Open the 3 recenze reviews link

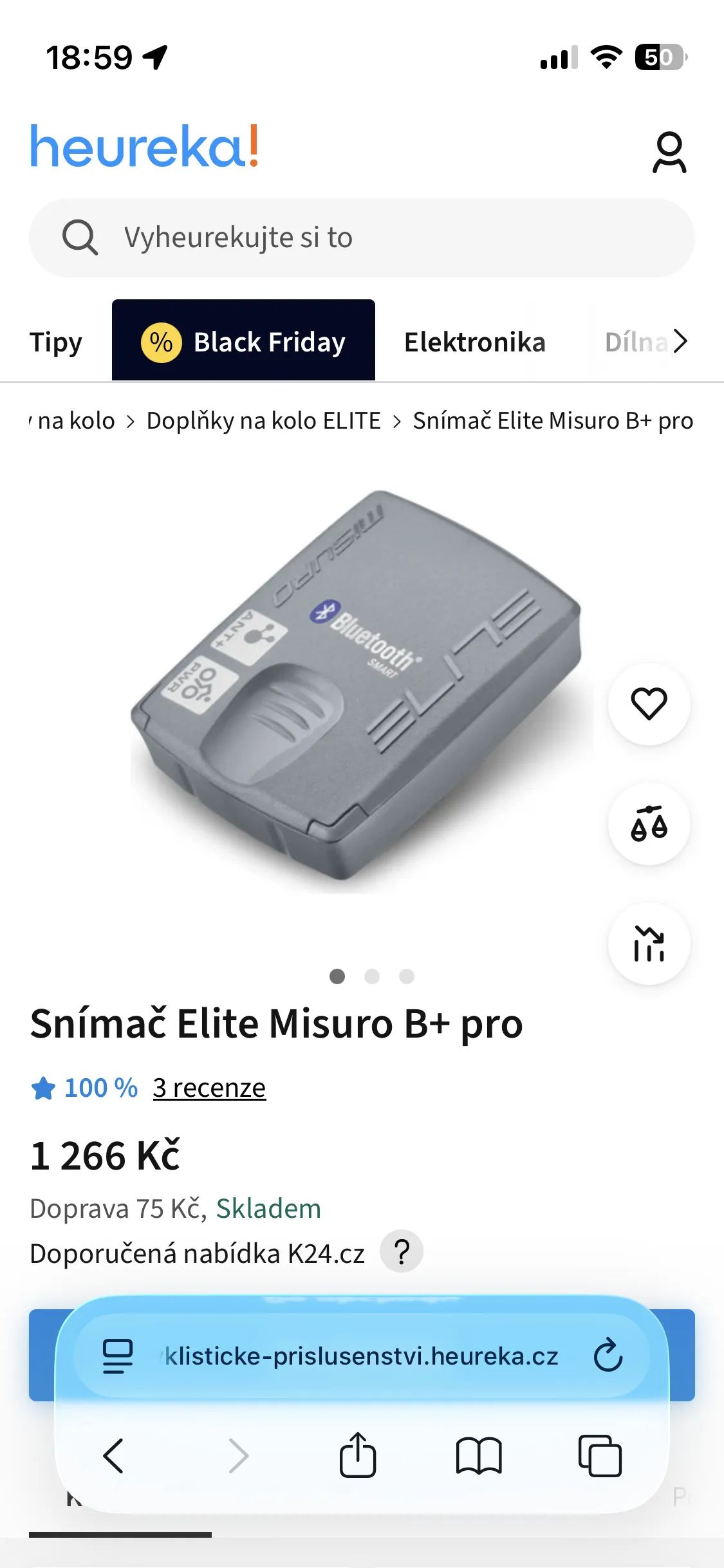click(209, 1088)
